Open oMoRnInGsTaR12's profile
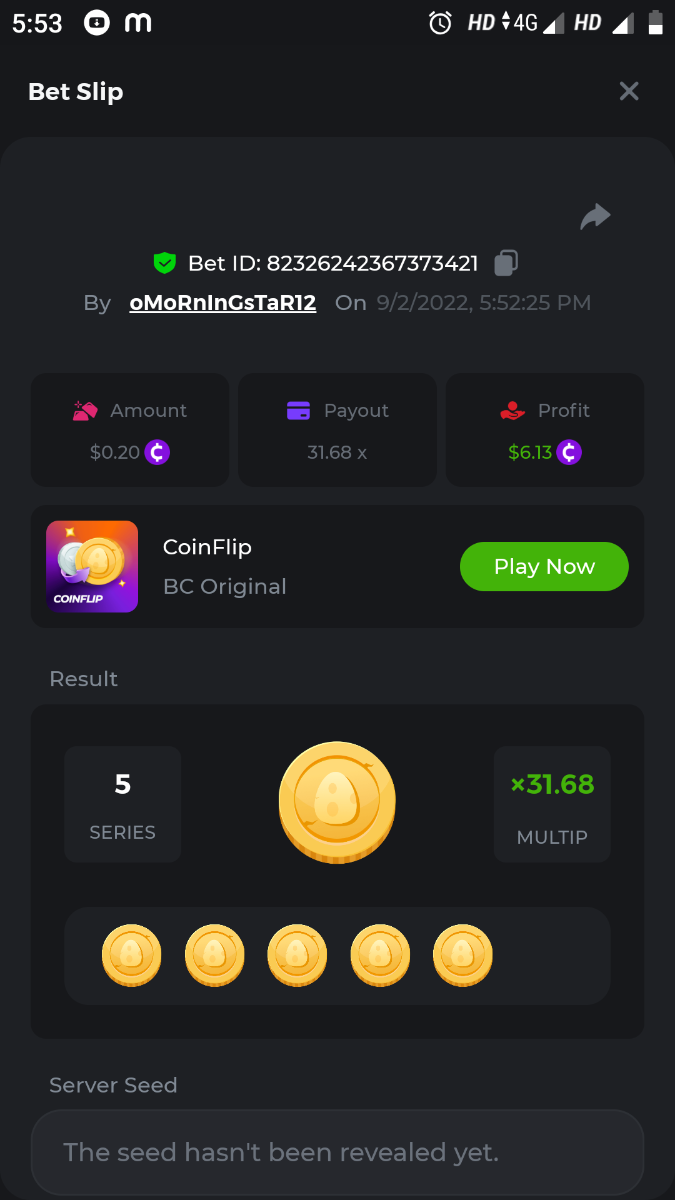 tap(223, 303)
